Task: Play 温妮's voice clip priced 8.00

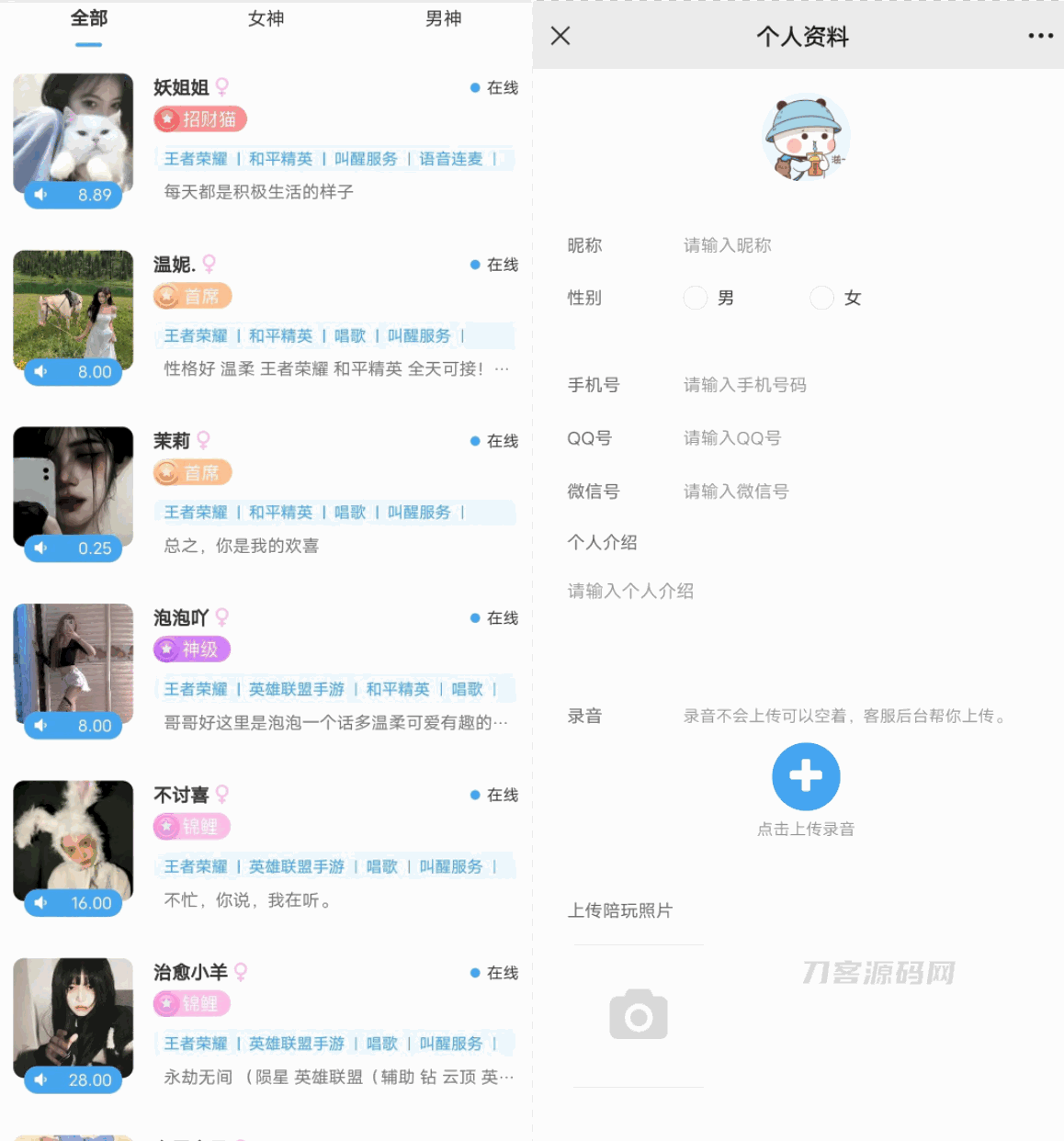Action: coord(73,372)
